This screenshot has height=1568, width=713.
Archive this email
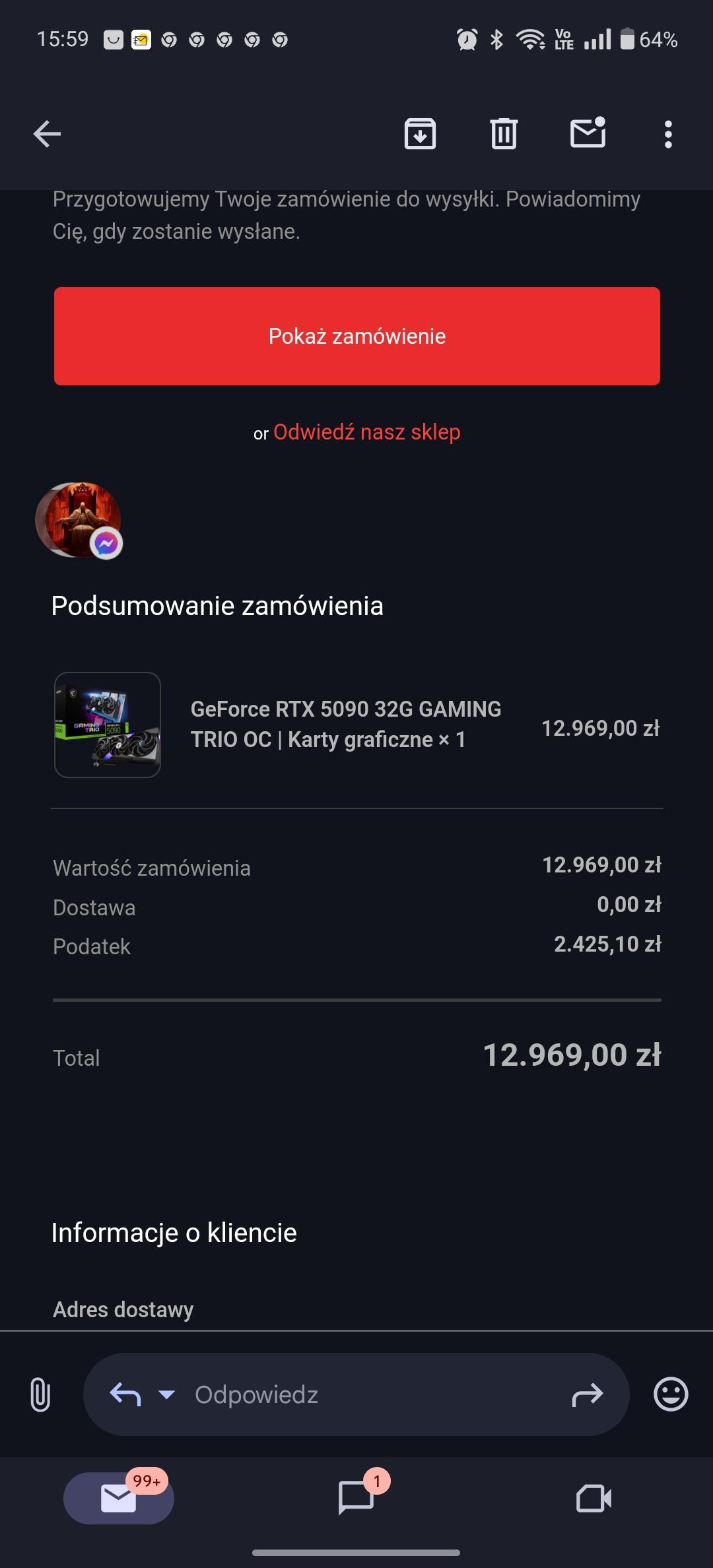420,134
